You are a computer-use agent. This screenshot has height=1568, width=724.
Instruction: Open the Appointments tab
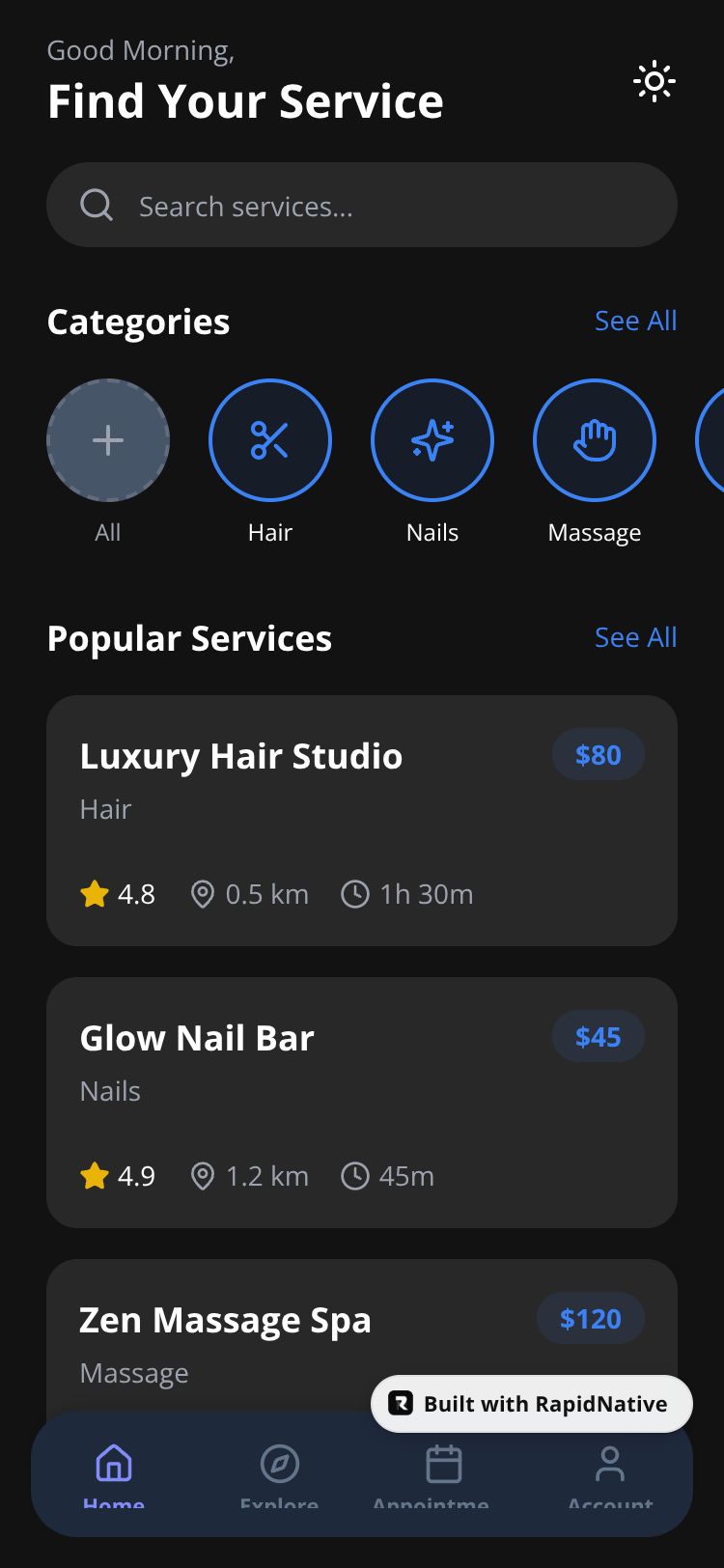[x=444, y=1472]
